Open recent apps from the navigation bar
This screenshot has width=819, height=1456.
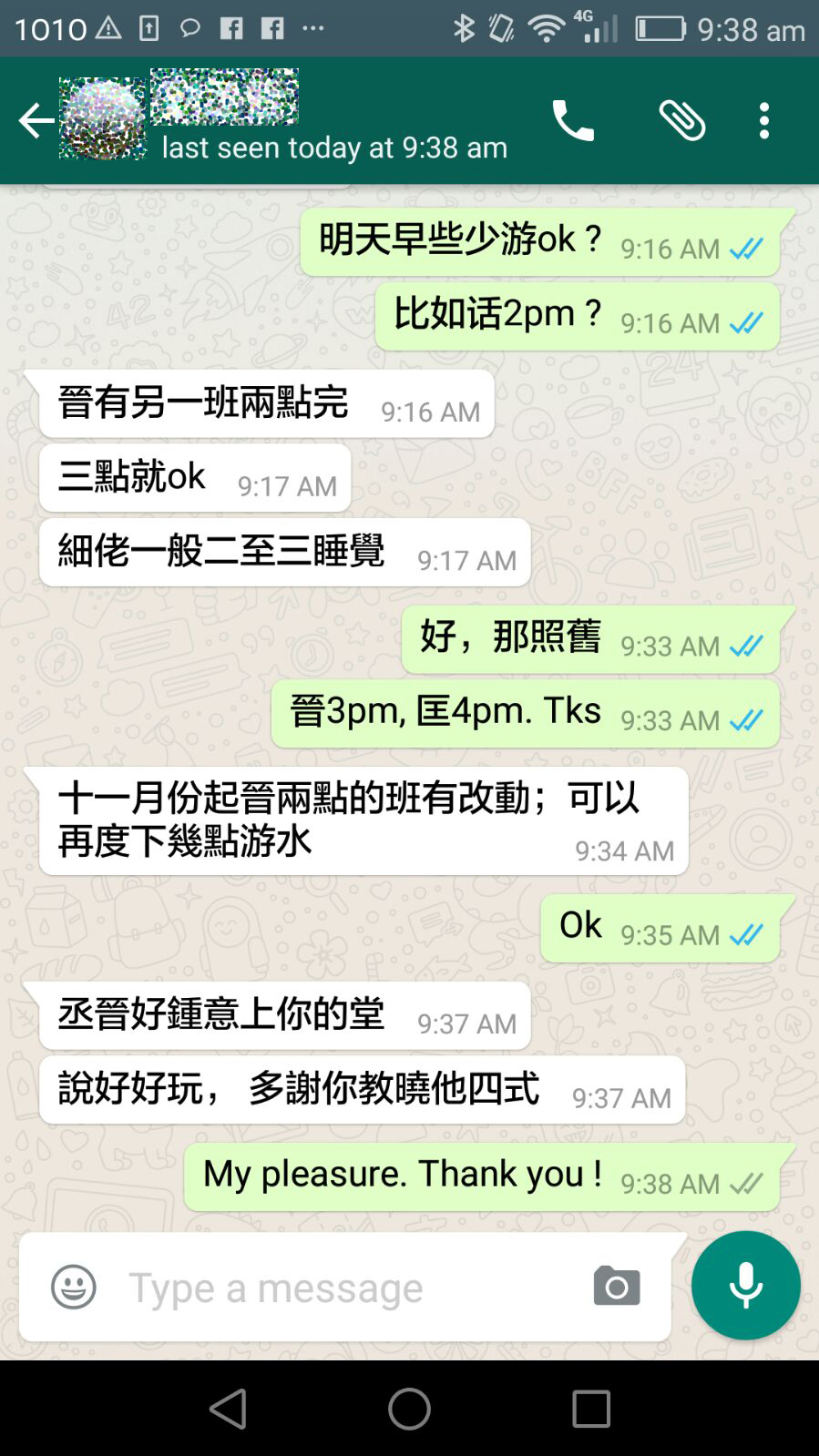tap(591, 1409)
